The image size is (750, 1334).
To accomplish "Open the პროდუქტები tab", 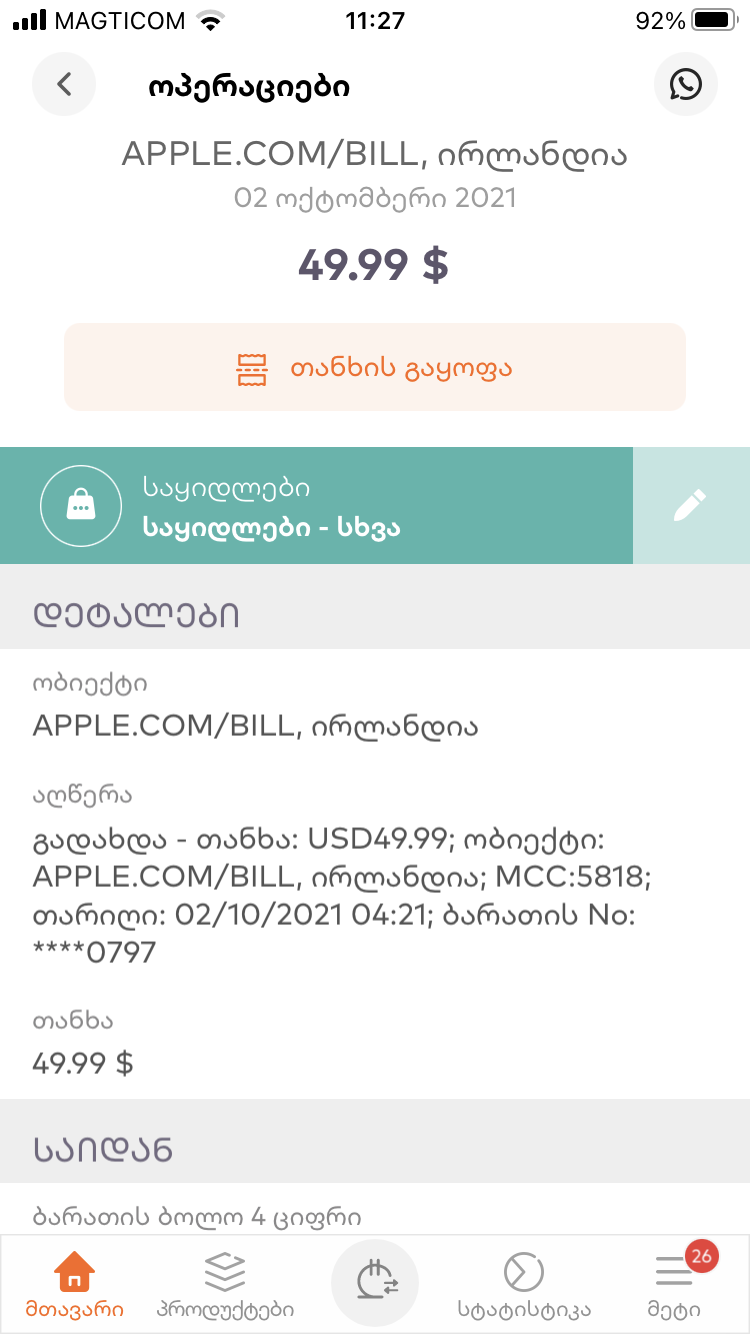I will 225,1284.
